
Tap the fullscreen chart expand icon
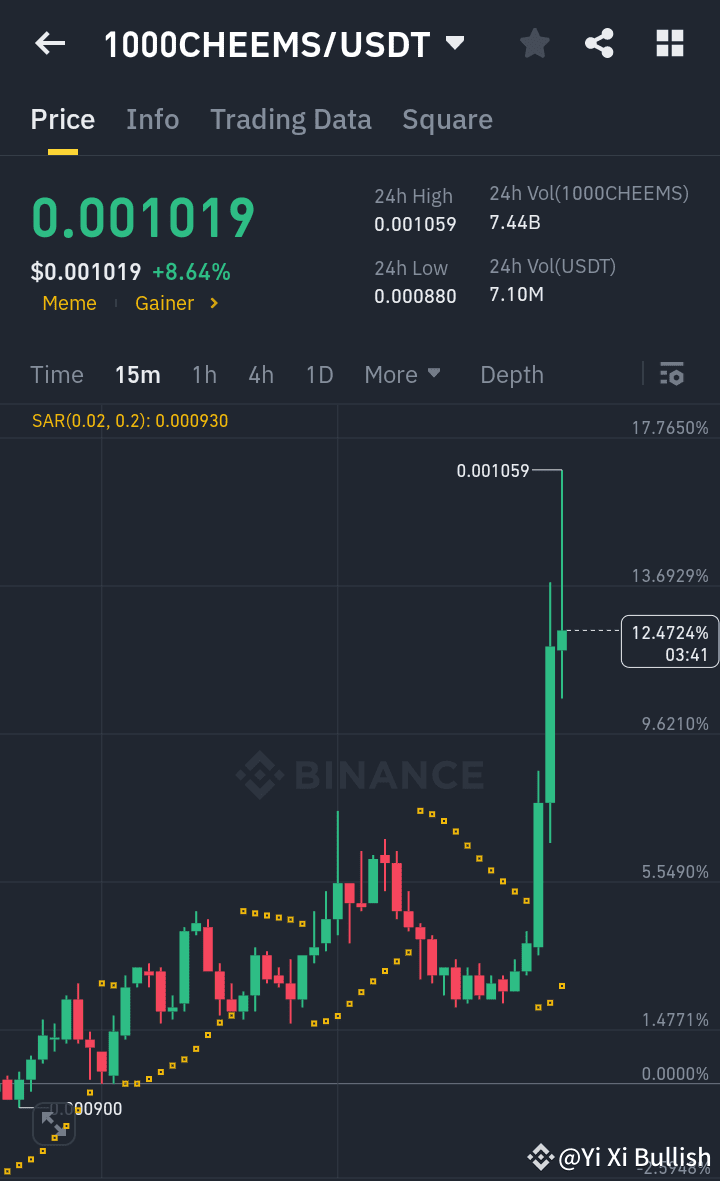[x=53, y=1122]
